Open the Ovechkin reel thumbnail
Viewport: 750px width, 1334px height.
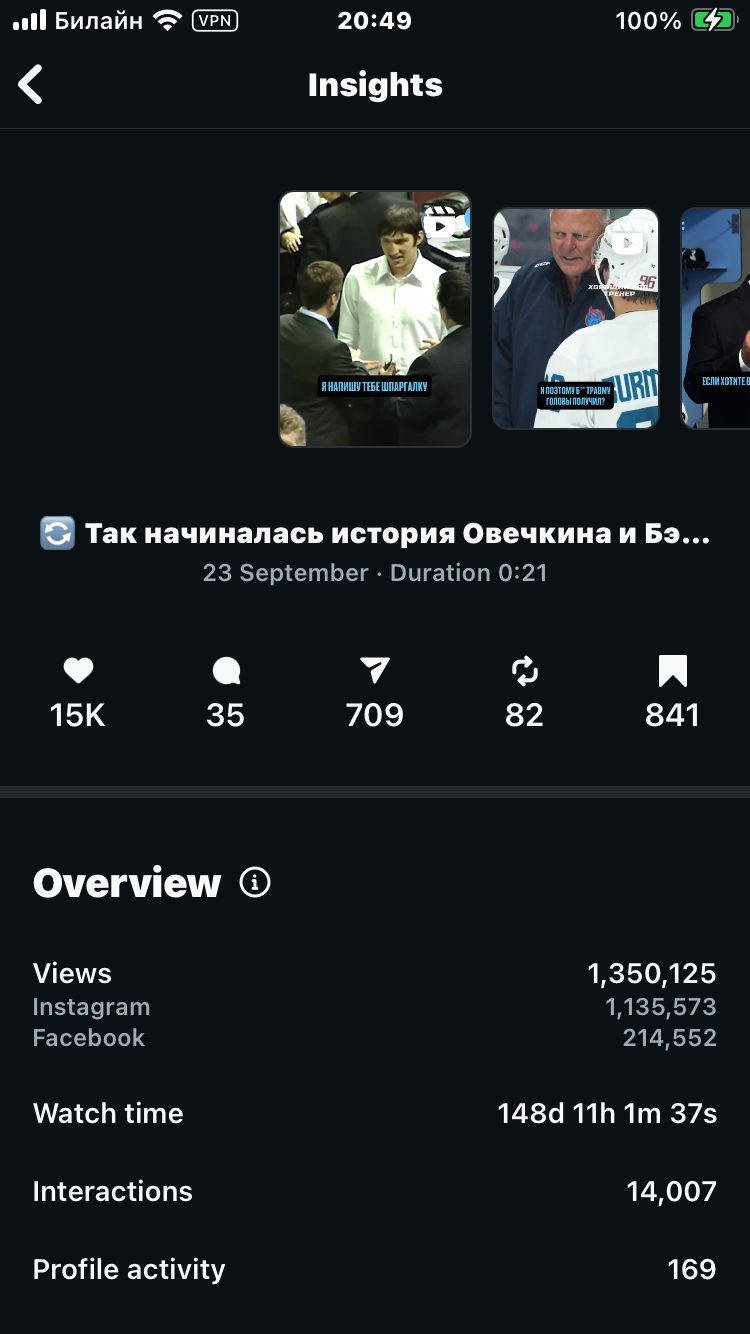[375, 318]
